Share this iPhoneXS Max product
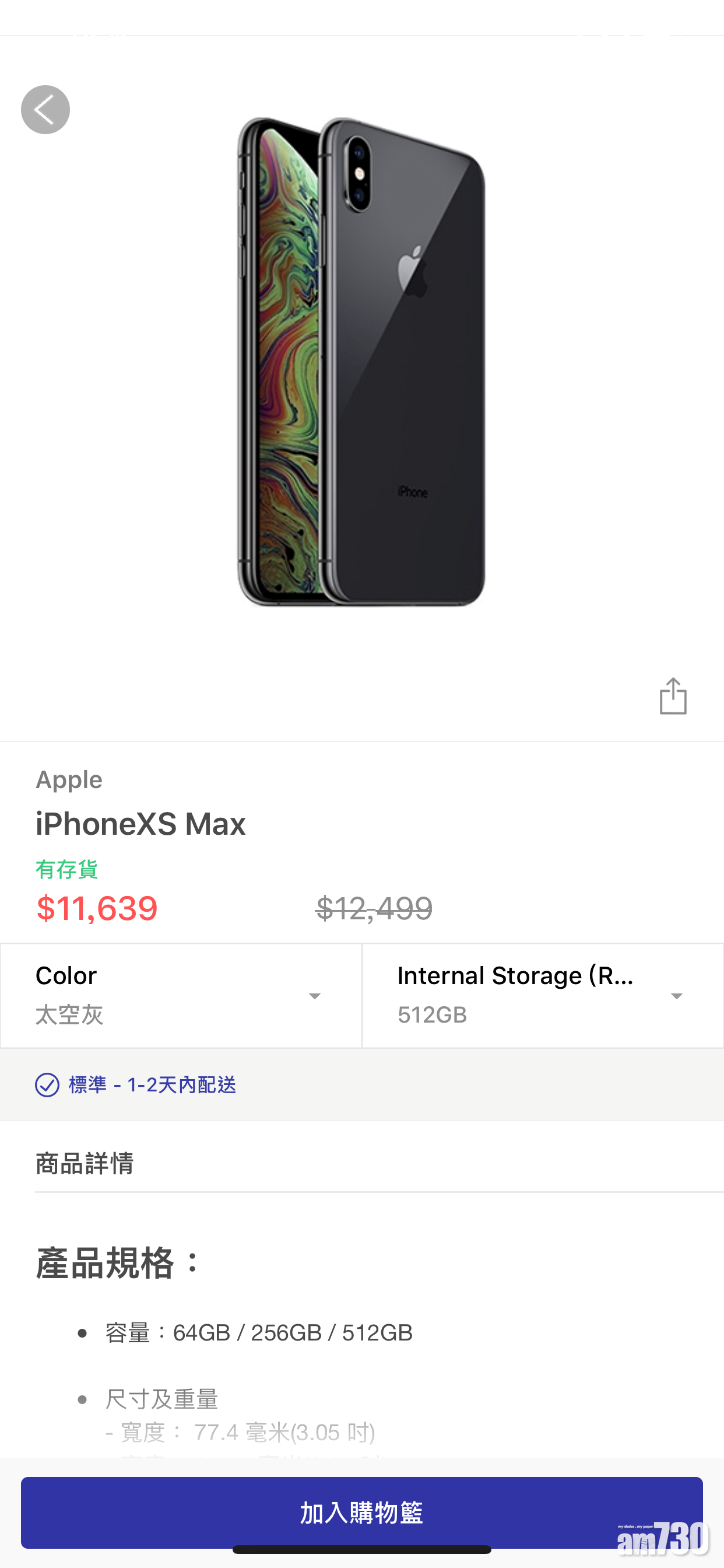Image resolution: width=724 pixels, height=1568 pixels. [672, 696]
